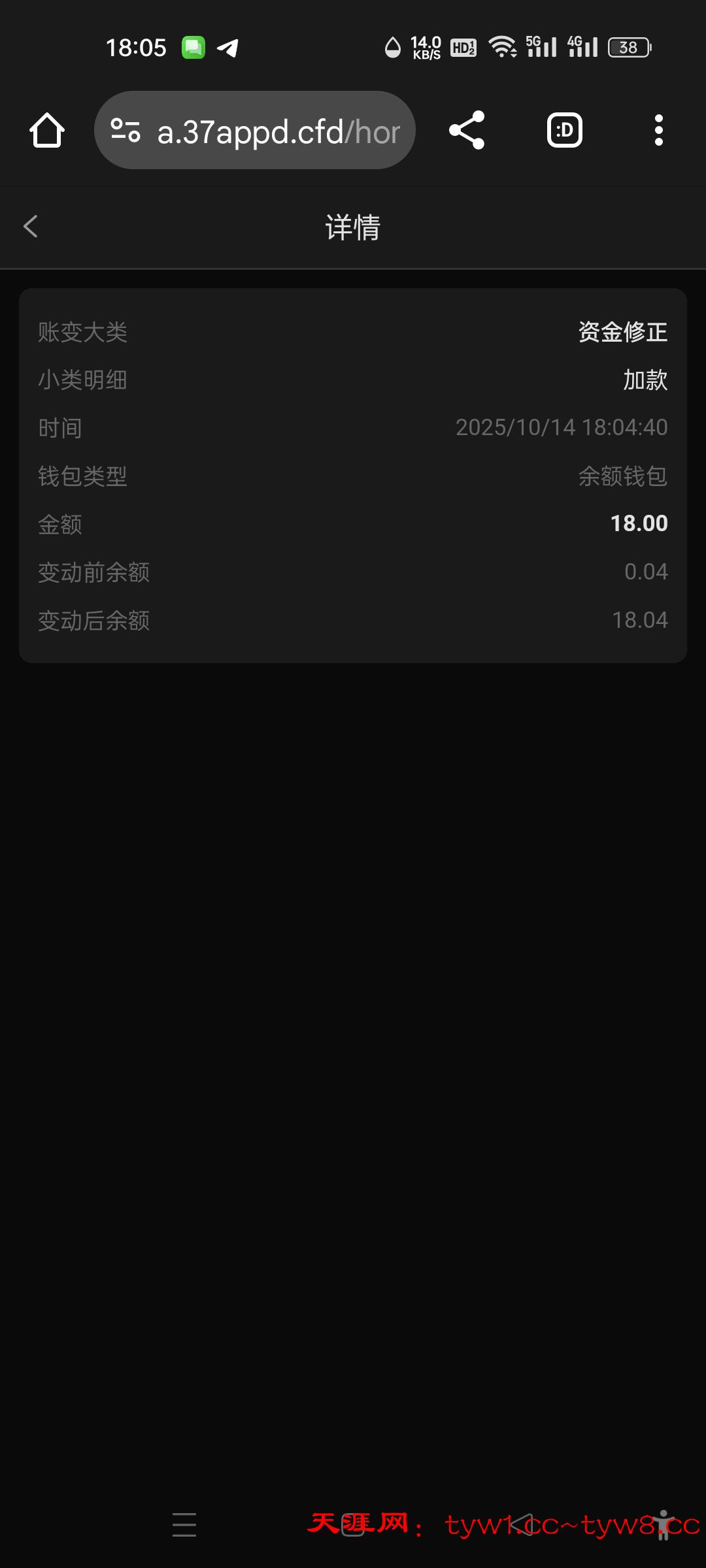Open the browser tab switcher
This screenshot has width=706, height=1568.
click(x=564, y=130)
